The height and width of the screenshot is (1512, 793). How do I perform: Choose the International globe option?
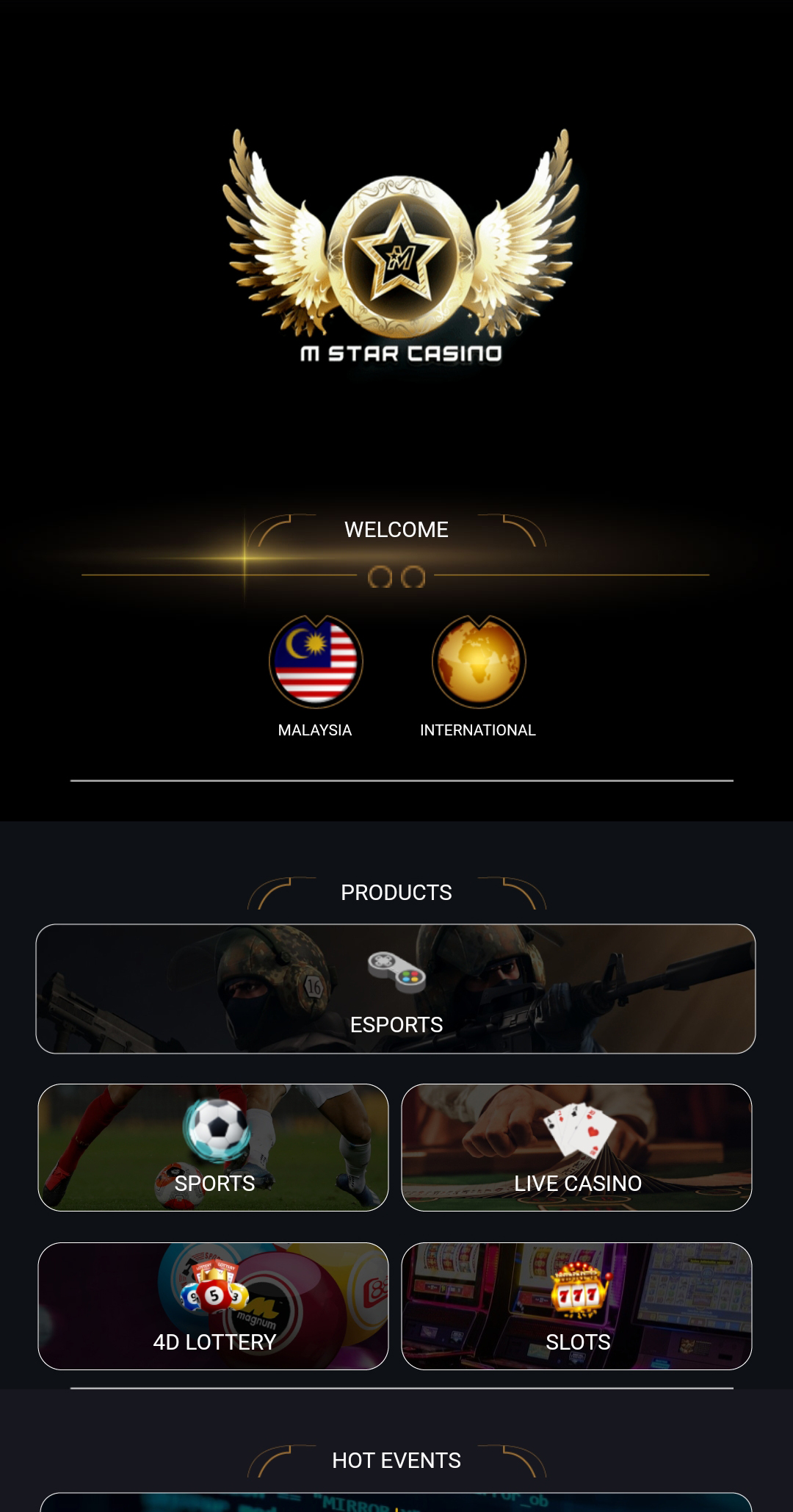(479, 661)
